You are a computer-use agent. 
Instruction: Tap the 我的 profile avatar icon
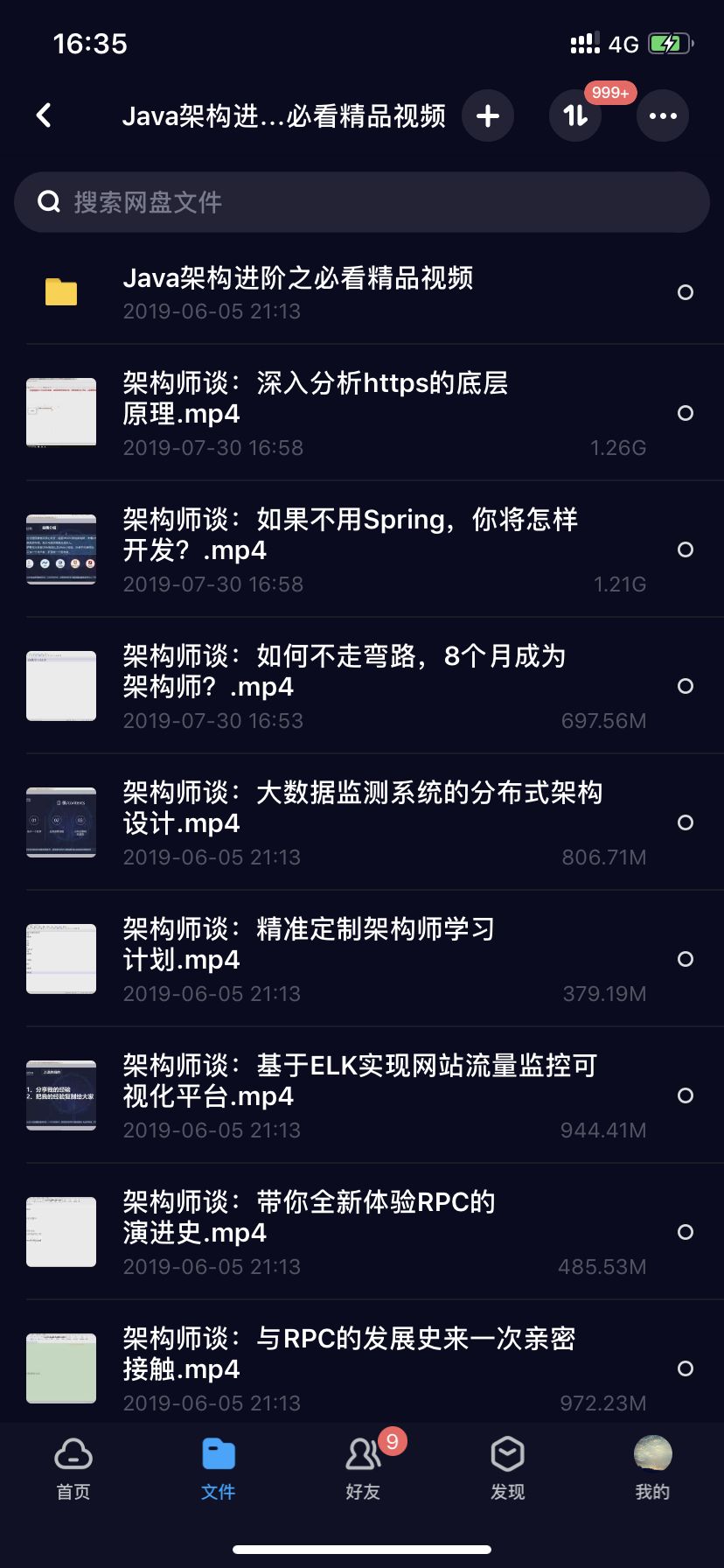651,1454
